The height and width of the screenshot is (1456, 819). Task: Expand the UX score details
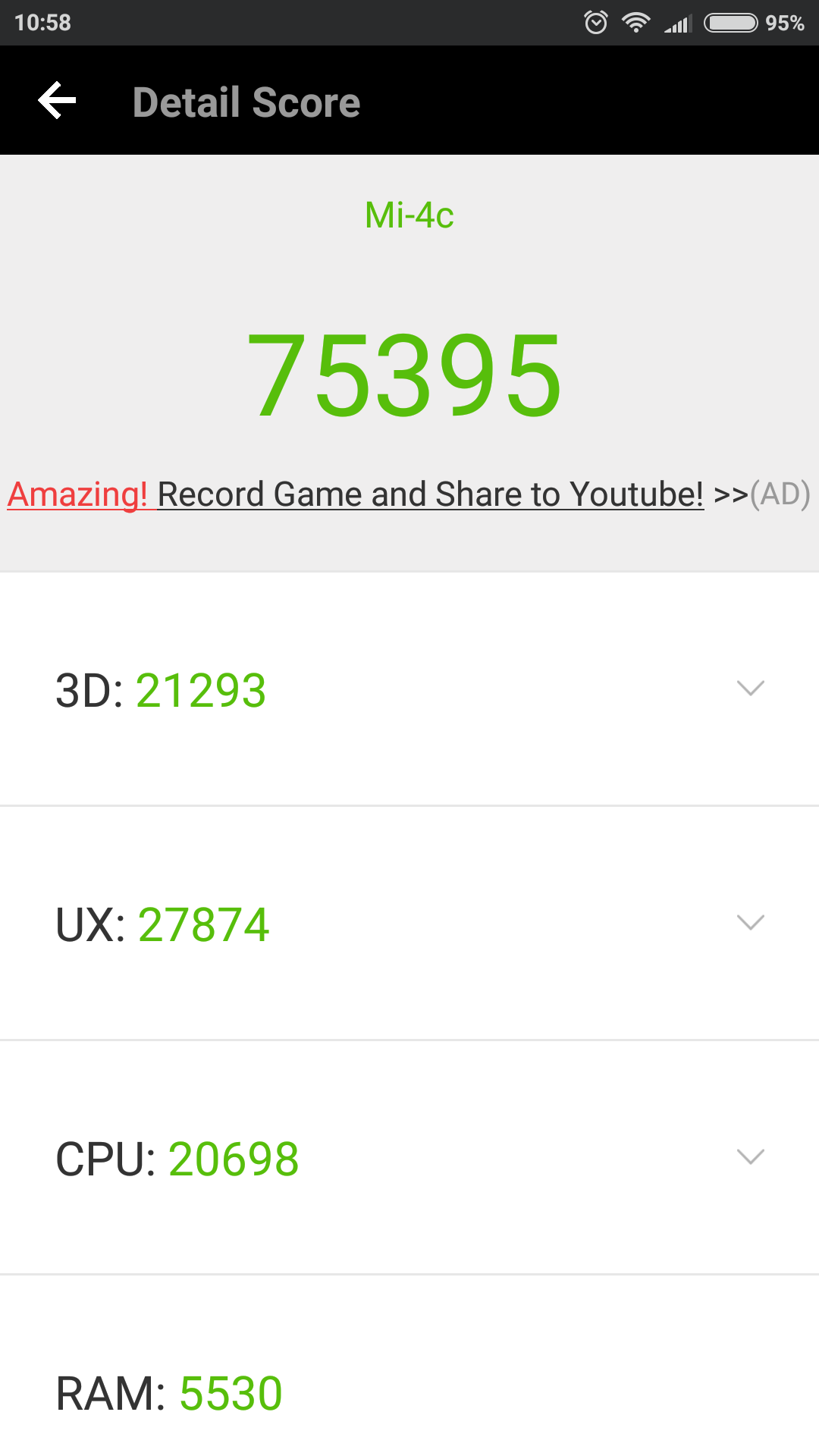pyautogui.click(x=750, y=923)
